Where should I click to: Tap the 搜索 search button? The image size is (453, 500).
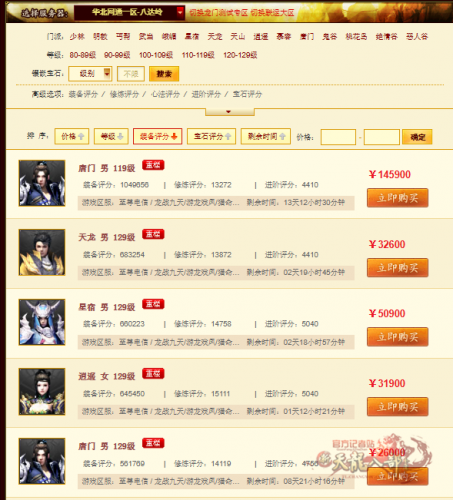164,74
